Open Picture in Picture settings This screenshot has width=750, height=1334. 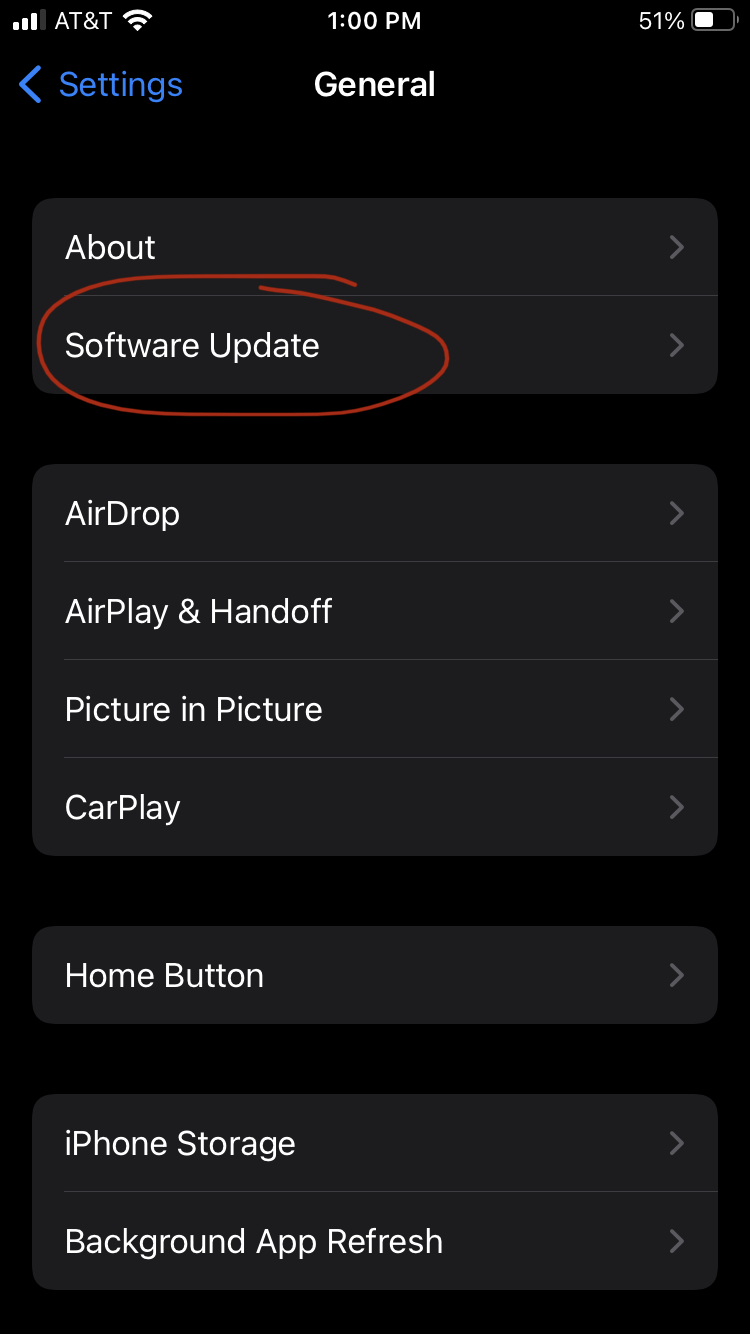point(374,709)
